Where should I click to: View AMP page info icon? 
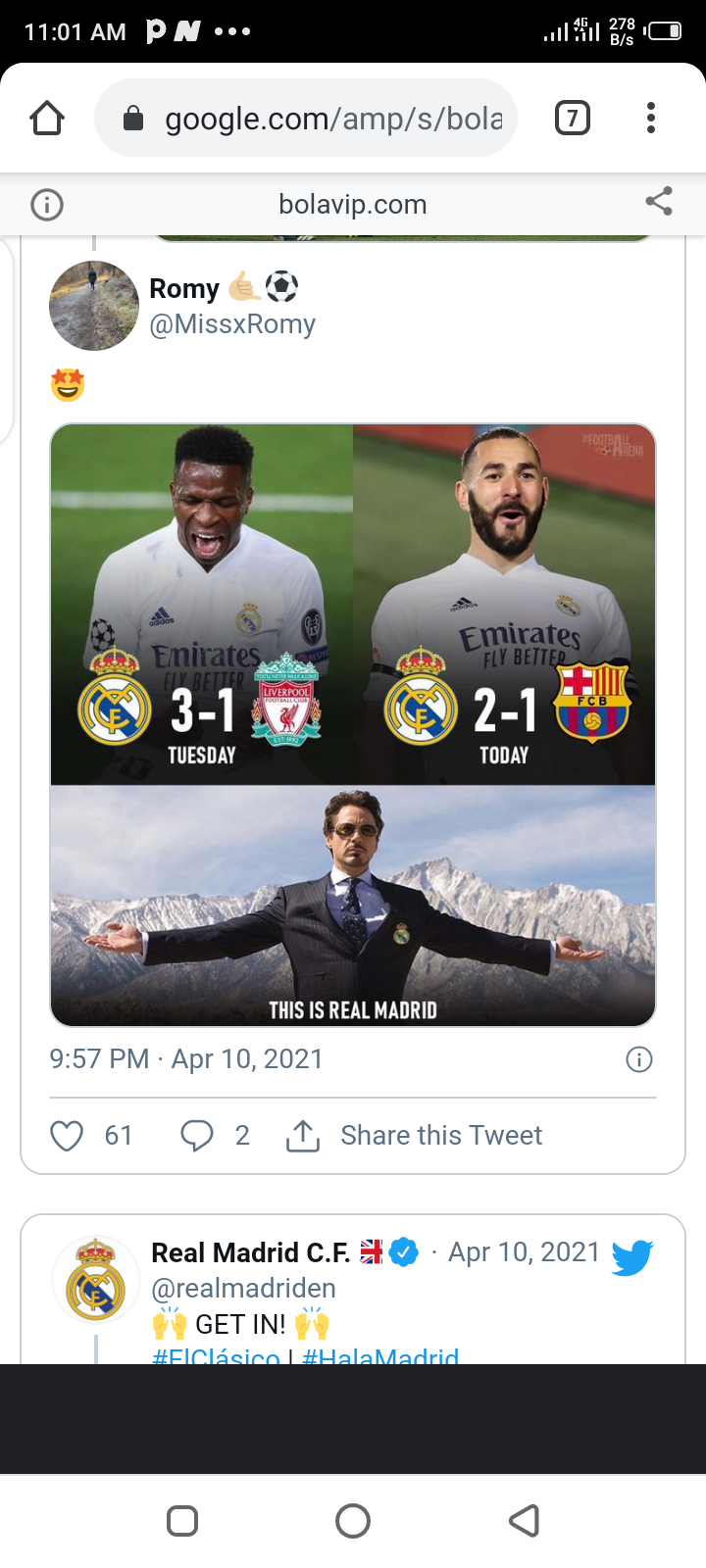(x=47, y=205)
